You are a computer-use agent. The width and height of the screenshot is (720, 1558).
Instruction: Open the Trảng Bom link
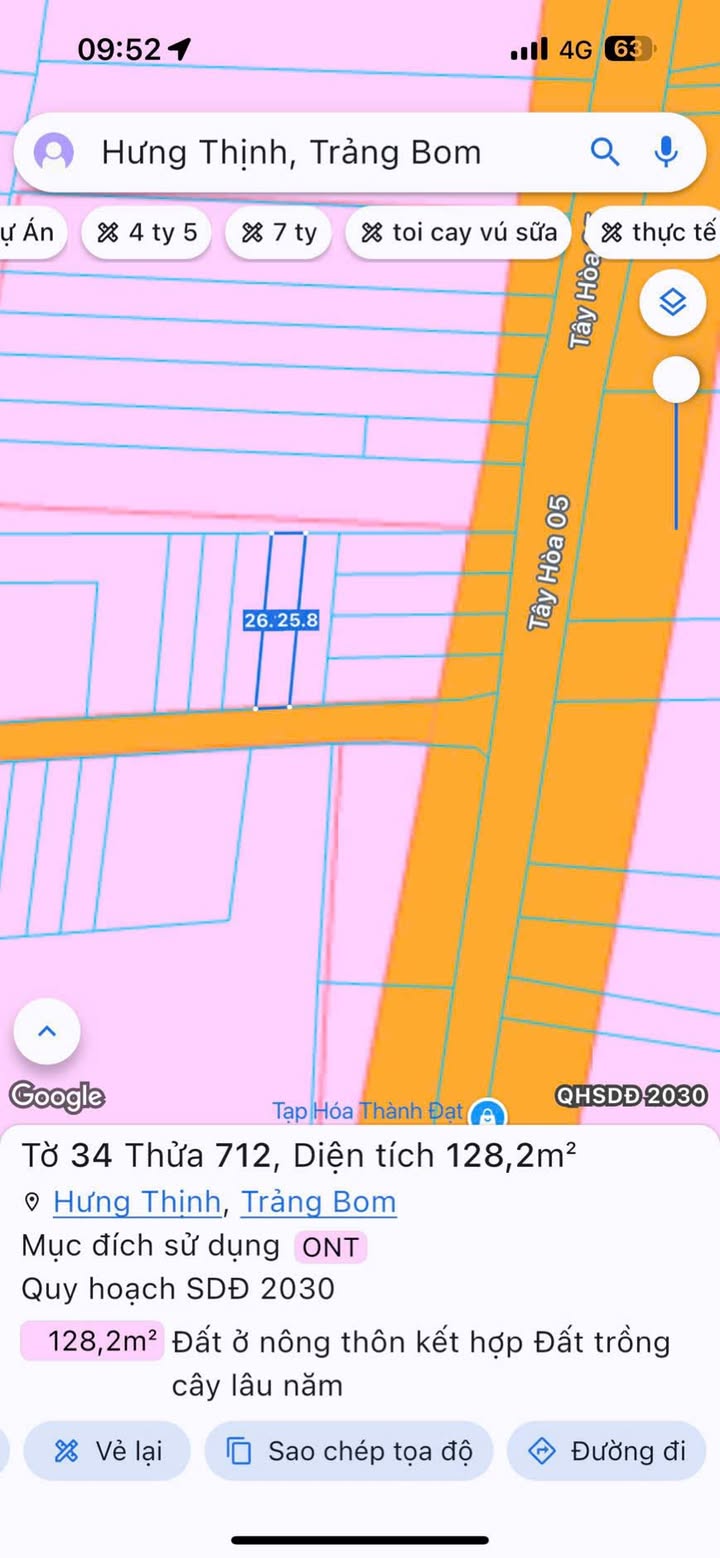click(318, 1201)
